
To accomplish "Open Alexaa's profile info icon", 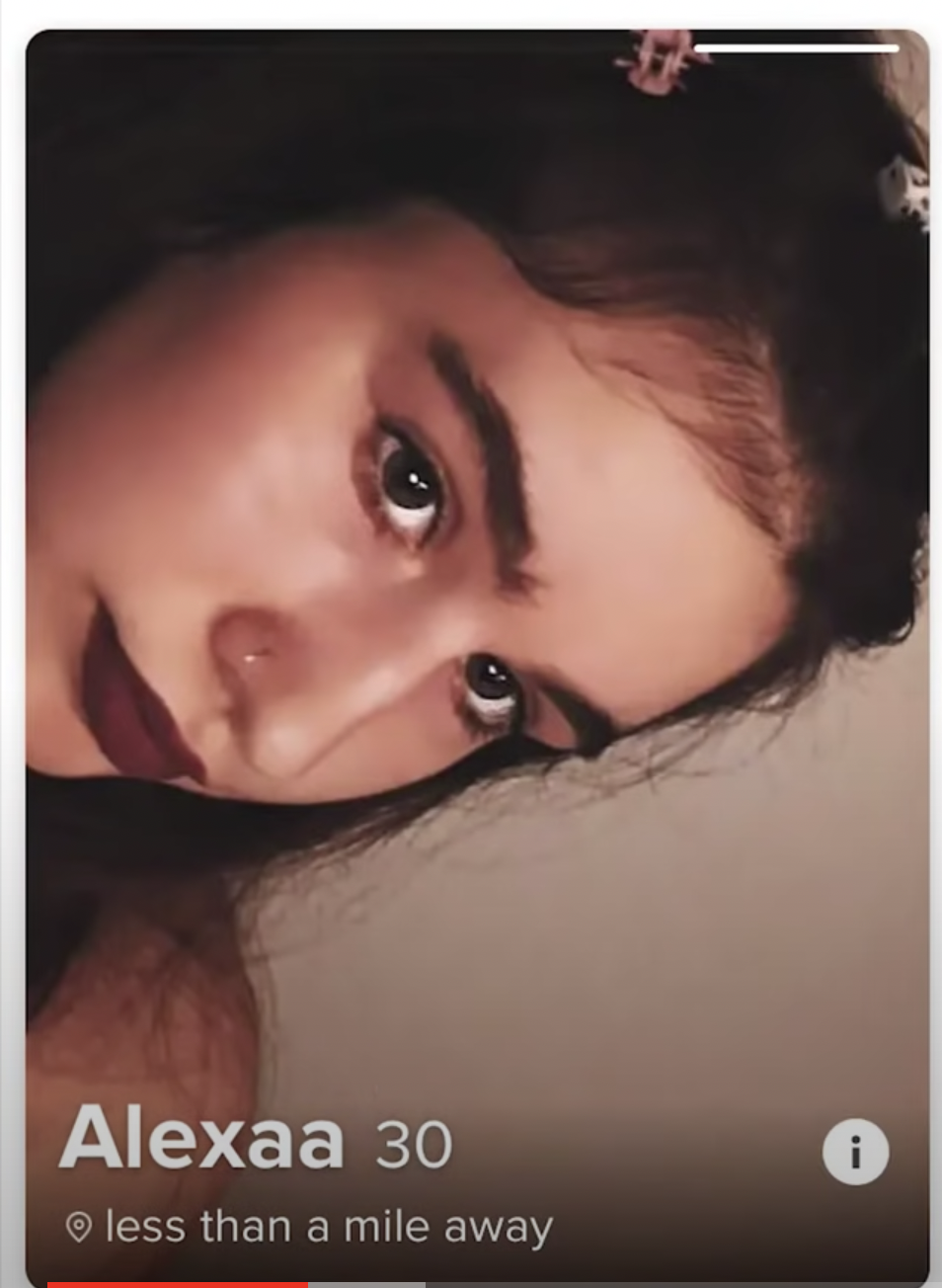I will pyautogui.click(x=855, y=1152).
